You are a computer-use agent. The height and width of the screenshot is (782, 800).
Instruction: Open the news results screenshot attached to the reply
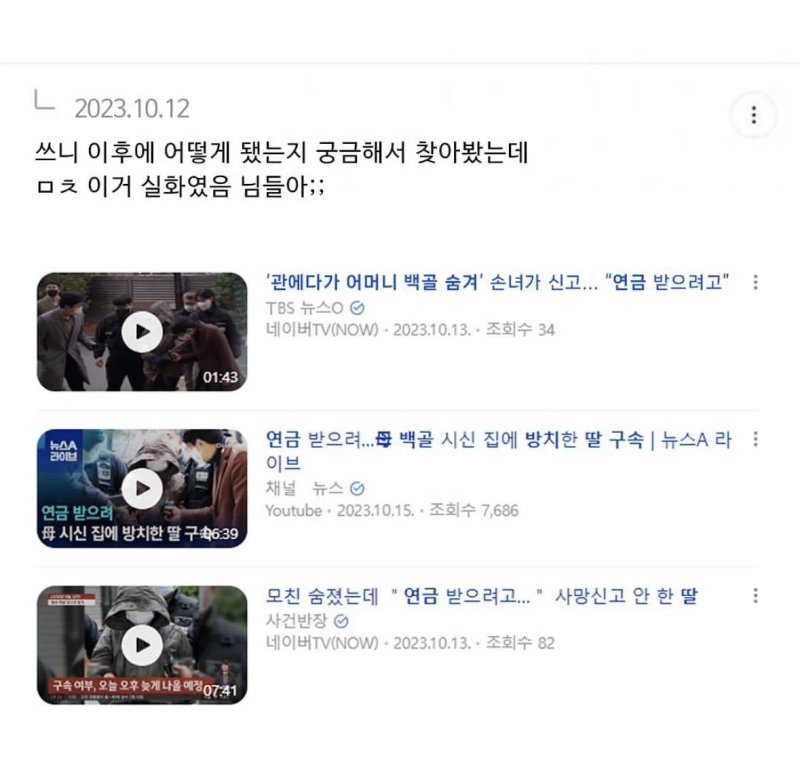(x=400, y=485)
